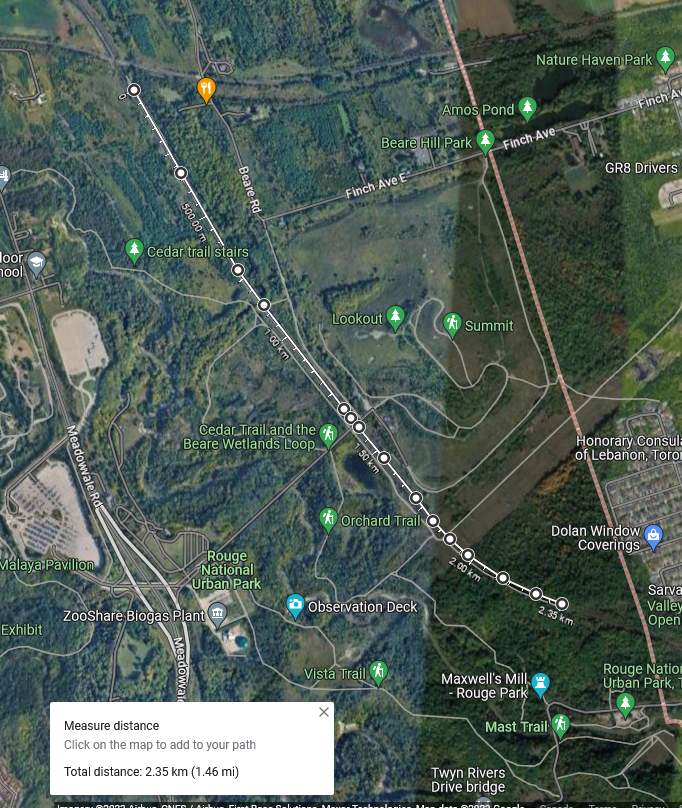Tap the measurement endpoint labeled 2.35 km

(x=562, y=604)
